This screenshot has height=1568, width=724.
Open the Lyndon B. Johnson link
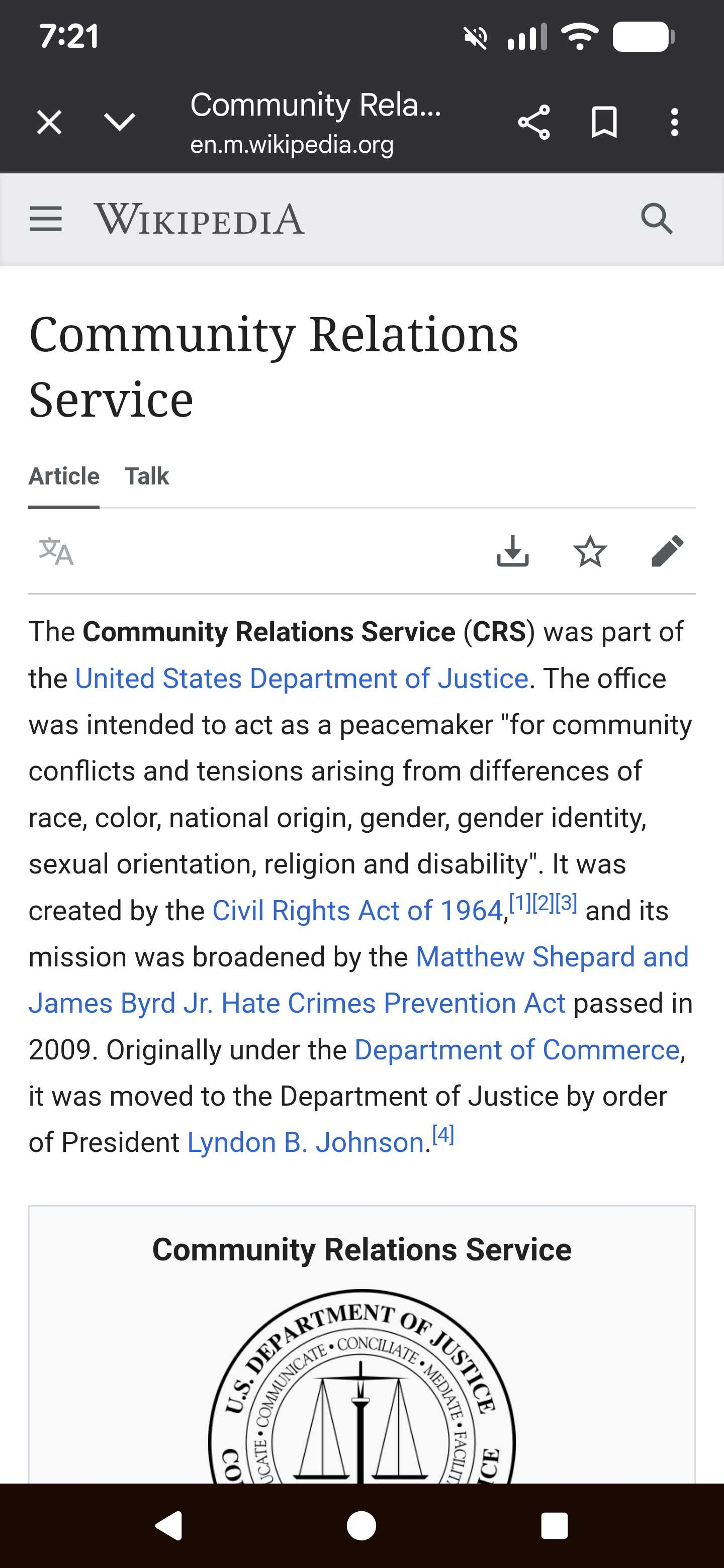tap(305, 1142)
